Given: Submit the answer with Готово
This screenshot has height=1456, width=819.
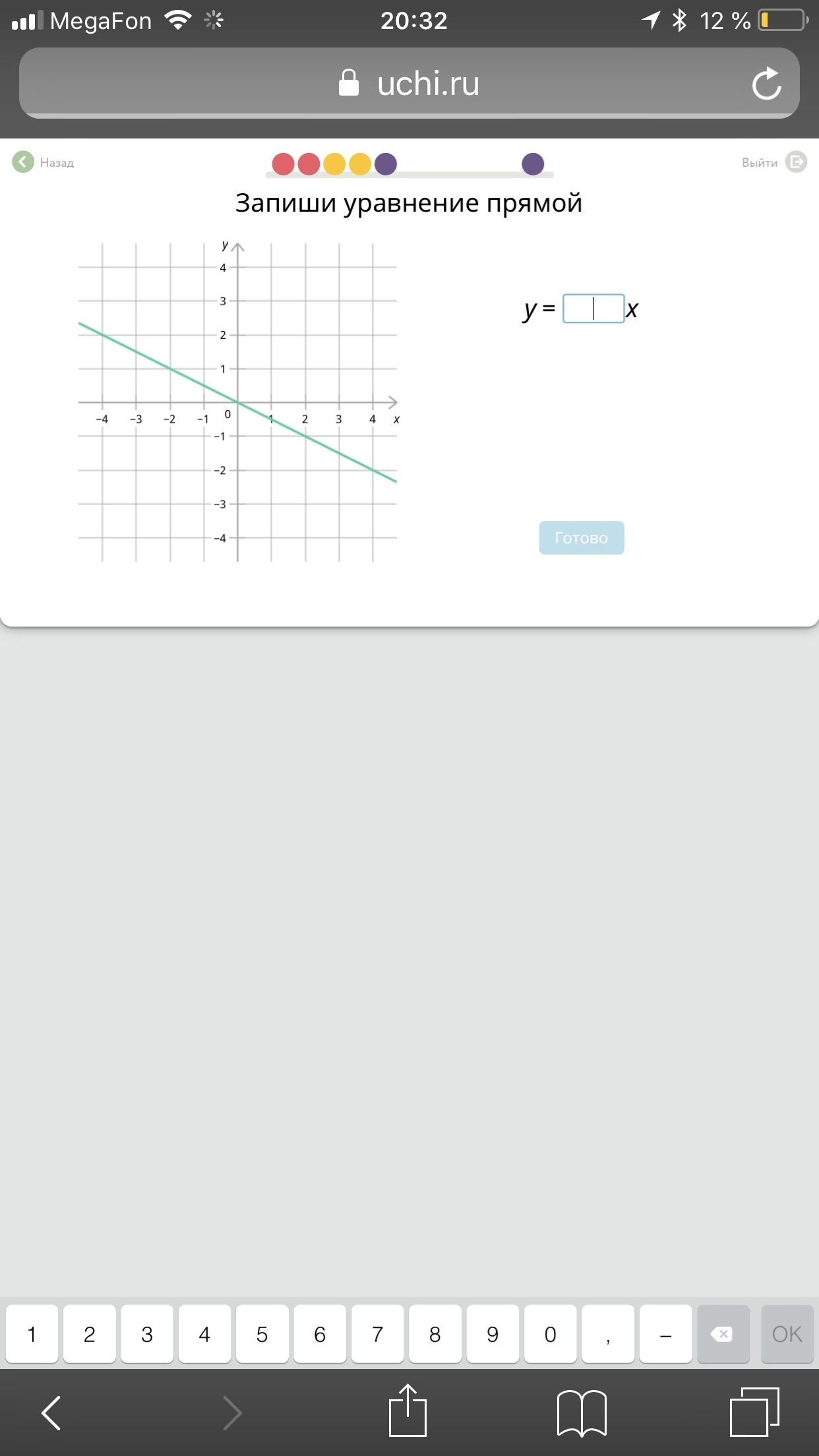Looking at the screenshot, I should click(x=581, y=538).
